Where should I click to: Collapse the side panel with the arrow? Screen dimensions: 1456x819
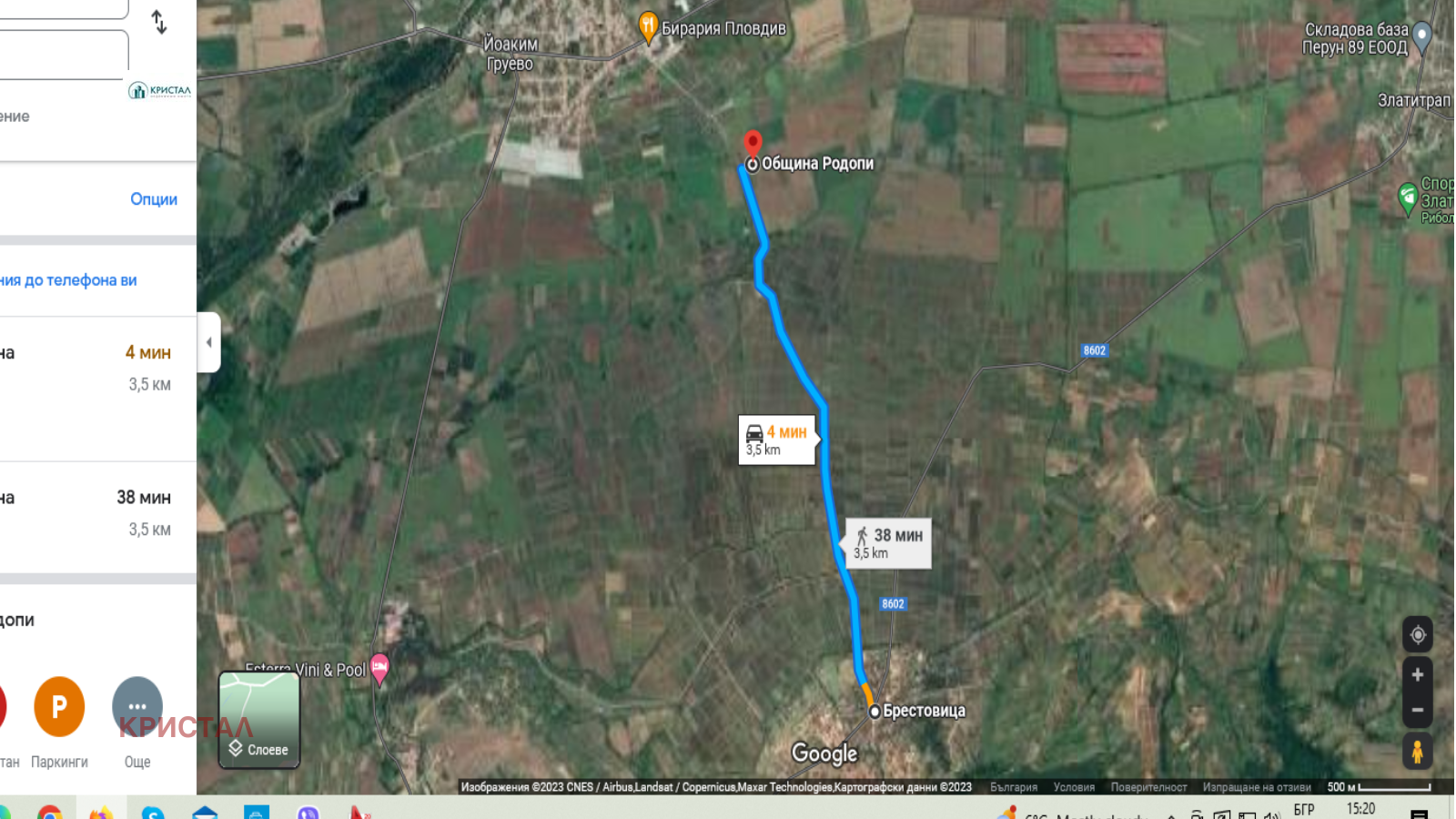[208, 342]
